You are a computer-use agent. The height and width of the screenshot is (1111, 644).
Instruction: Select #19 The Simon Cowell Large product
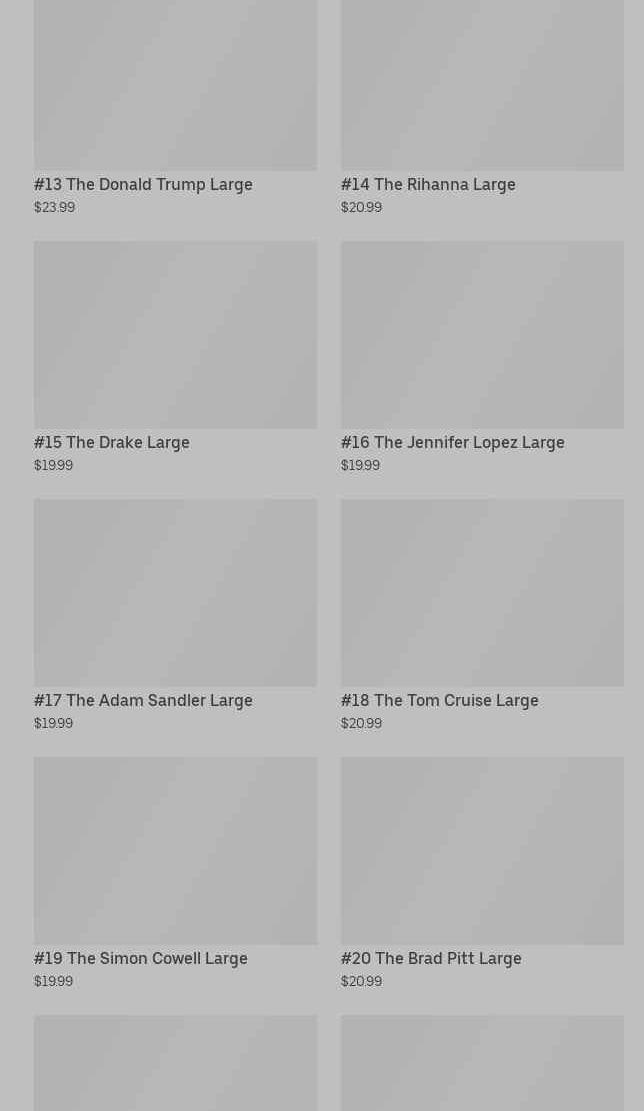tap(141, 958)
